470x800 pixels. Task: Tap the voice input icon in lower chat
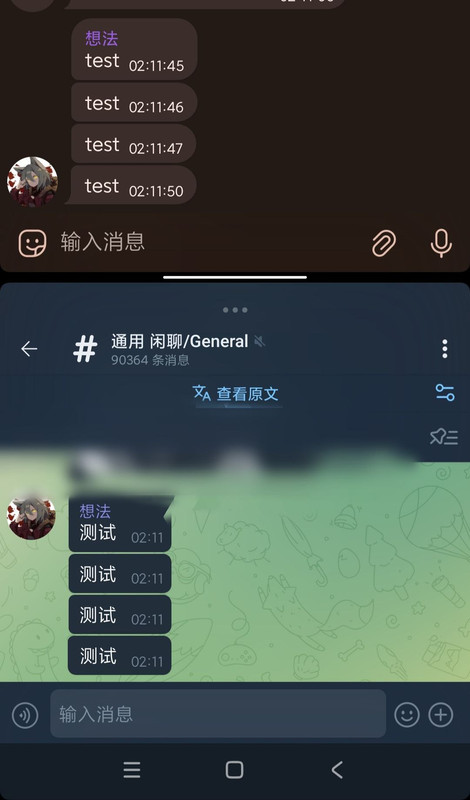(25, 715)
